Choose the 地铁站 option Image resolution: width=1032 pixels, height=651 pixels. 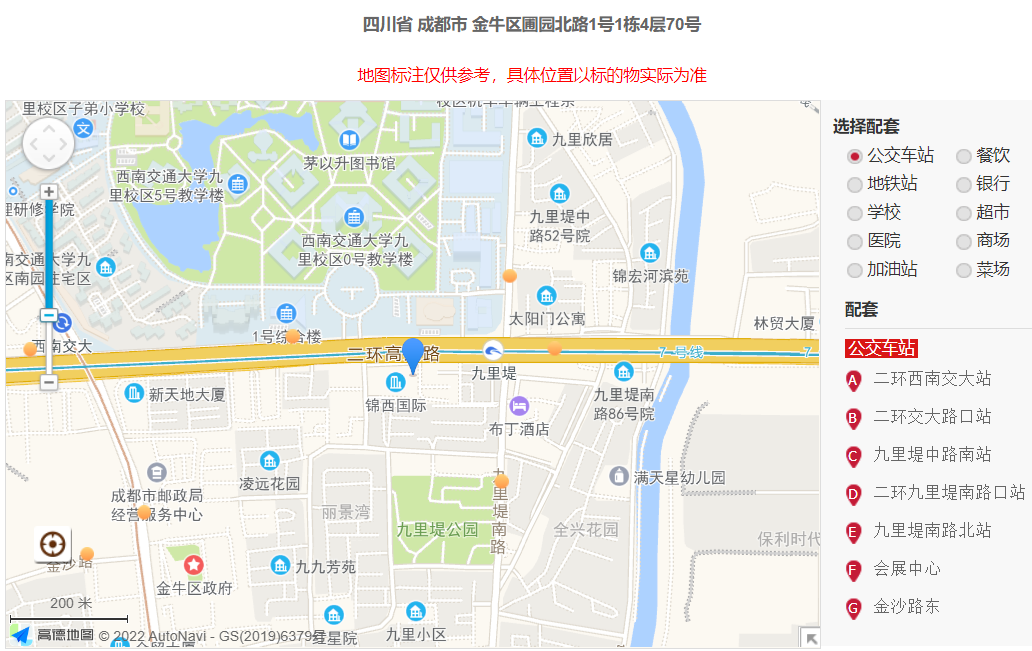[855, 184]
